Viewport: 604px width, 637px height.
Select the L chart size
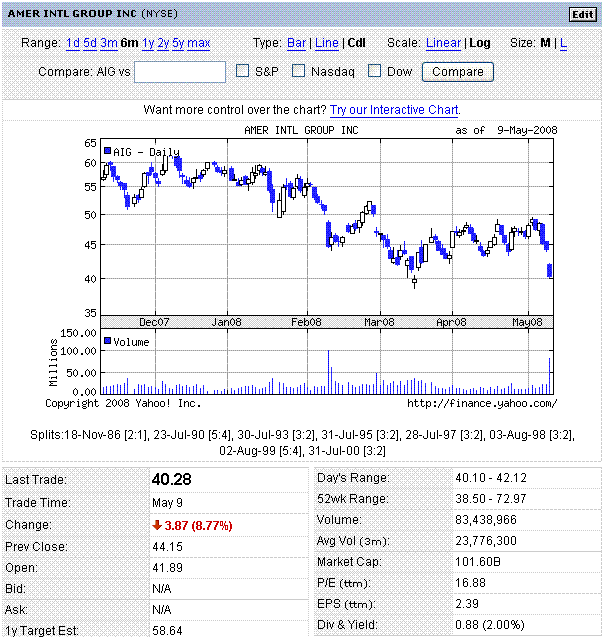tap(563, 43)
